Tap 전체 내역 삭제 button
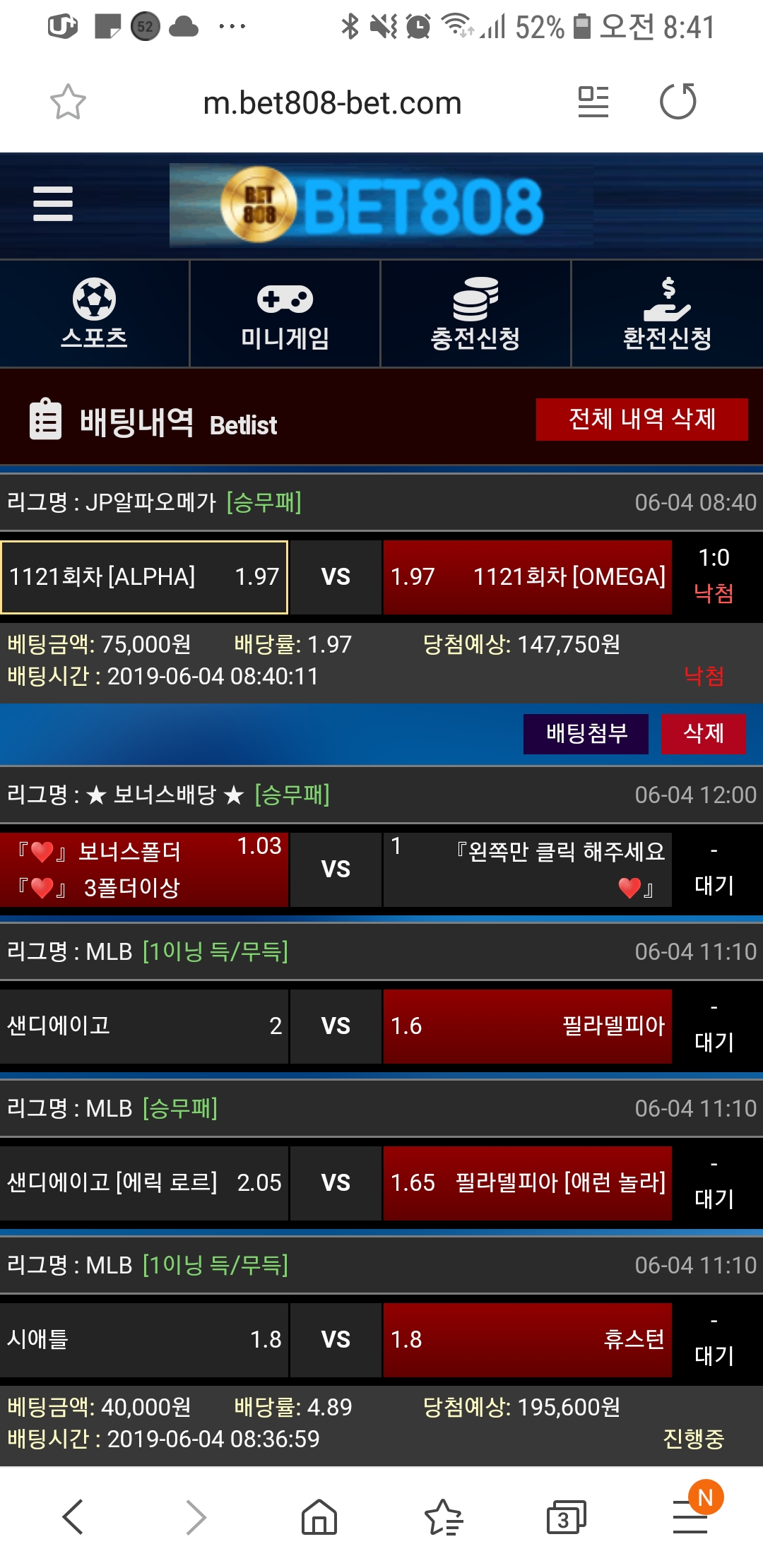 pos(641,420)
